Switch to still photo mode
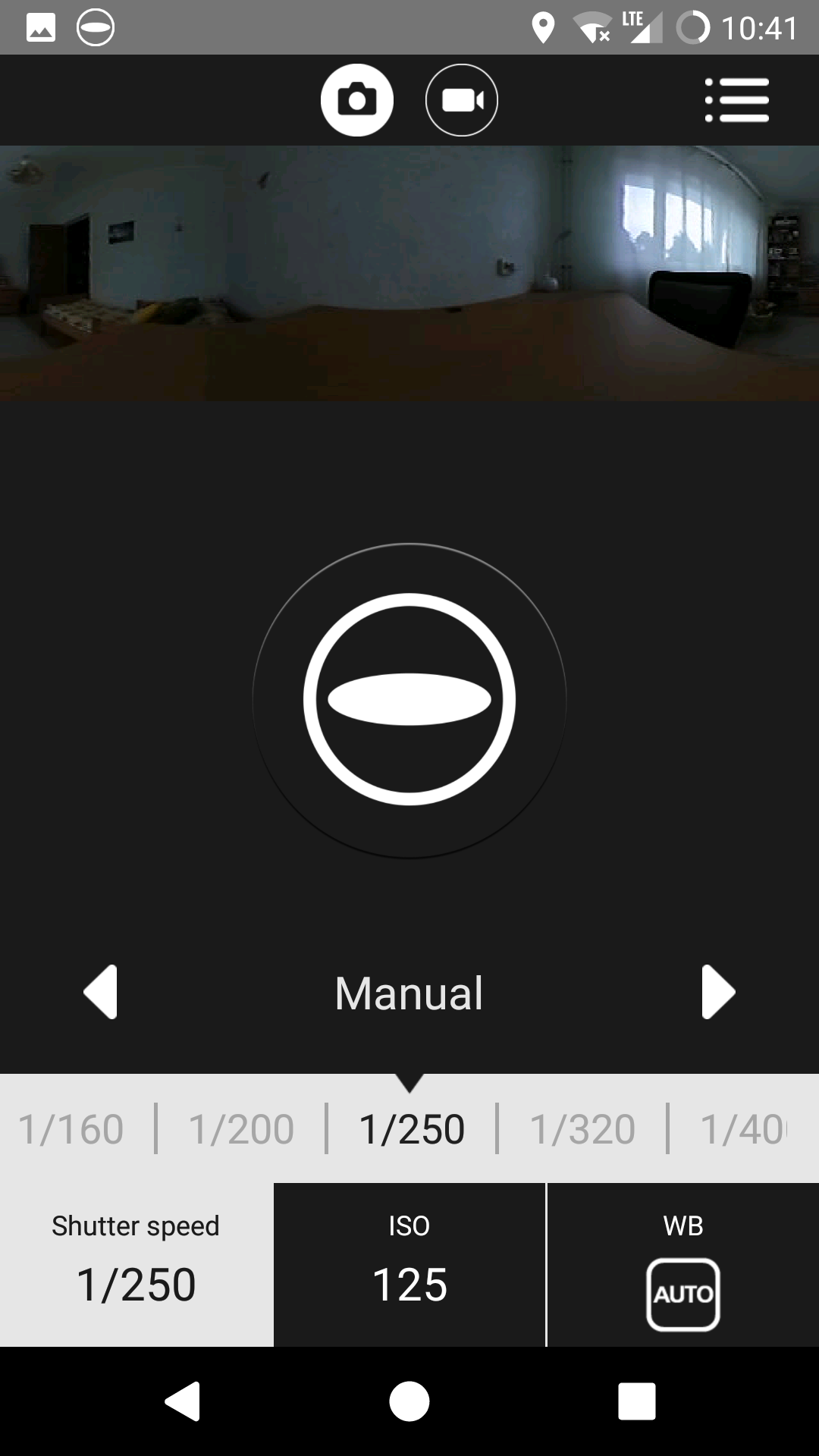This screenshot has height=1456, width=819. pos(356,100)
